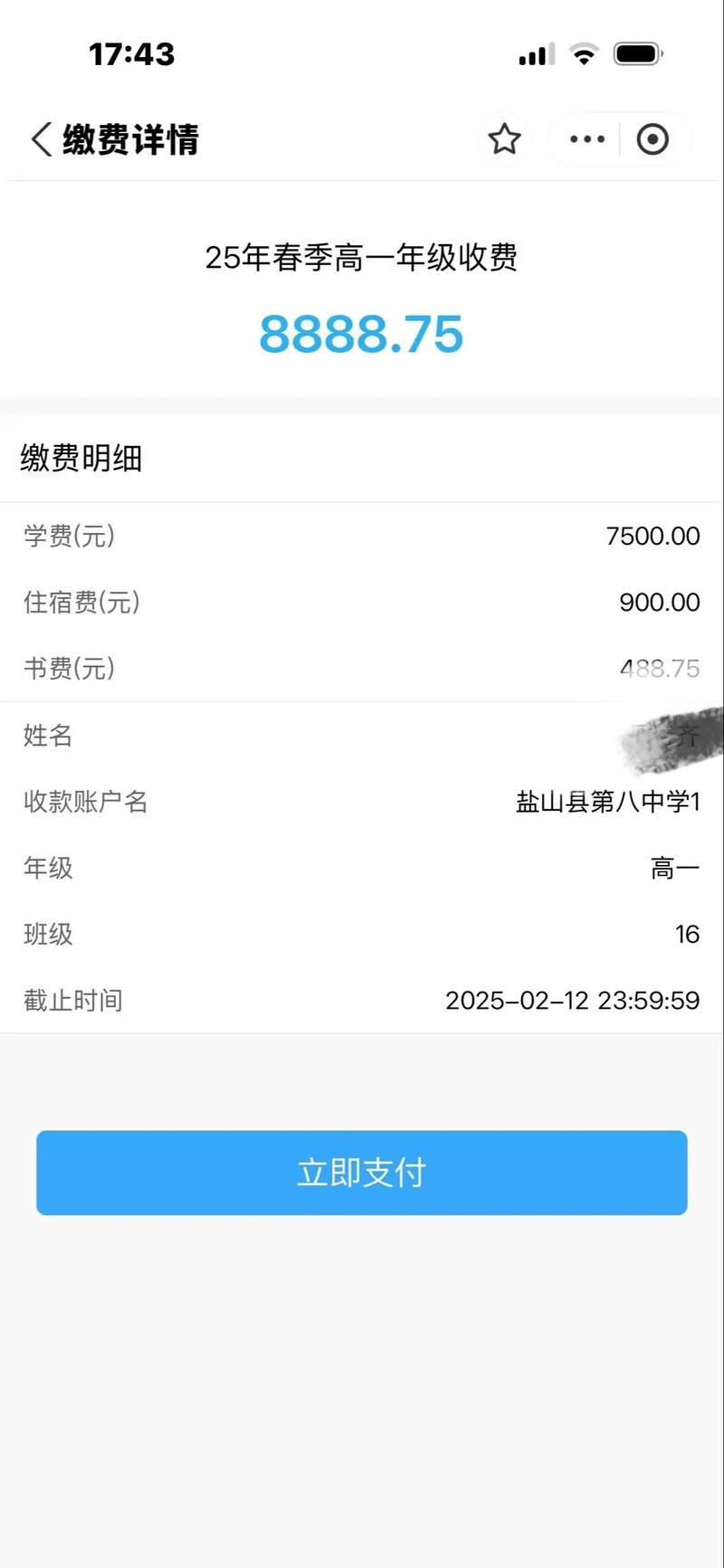This screenshot has height=1568, width=724.
Task: Tap the deadline 2025-02-12 23:59:59
Action: click(572, 1001)
